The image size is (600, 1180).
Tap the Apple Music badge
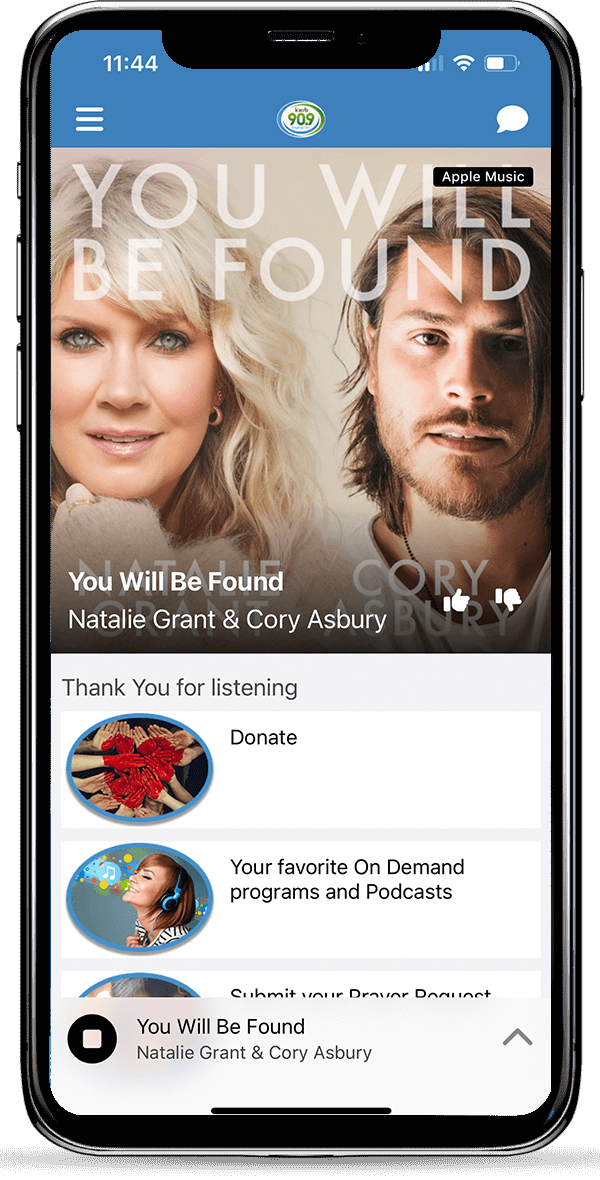[483, 177]
